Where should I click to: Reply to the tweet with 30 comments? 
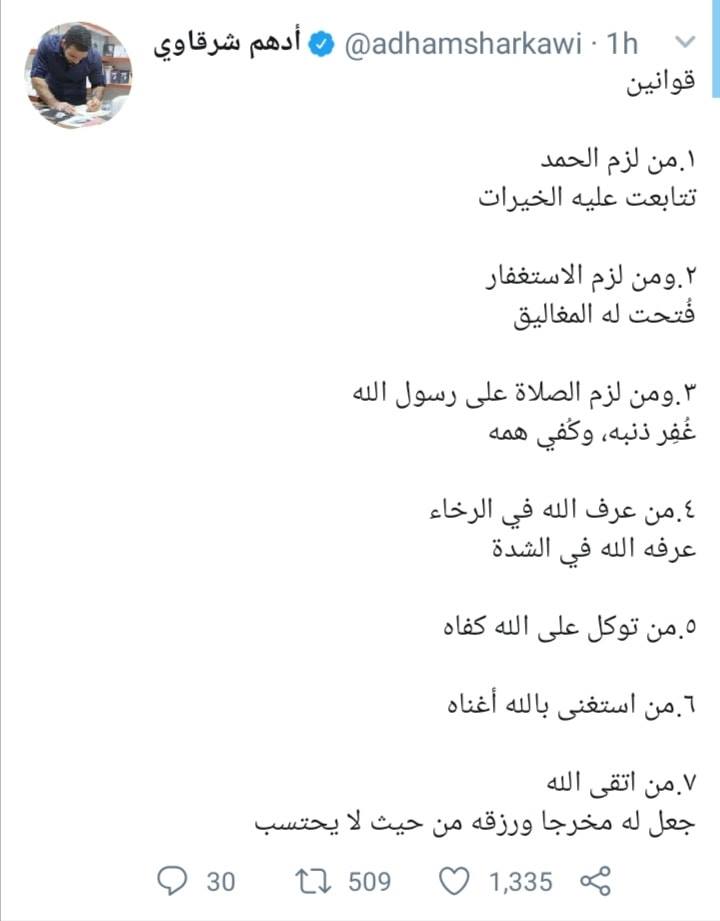coord(172,881)
